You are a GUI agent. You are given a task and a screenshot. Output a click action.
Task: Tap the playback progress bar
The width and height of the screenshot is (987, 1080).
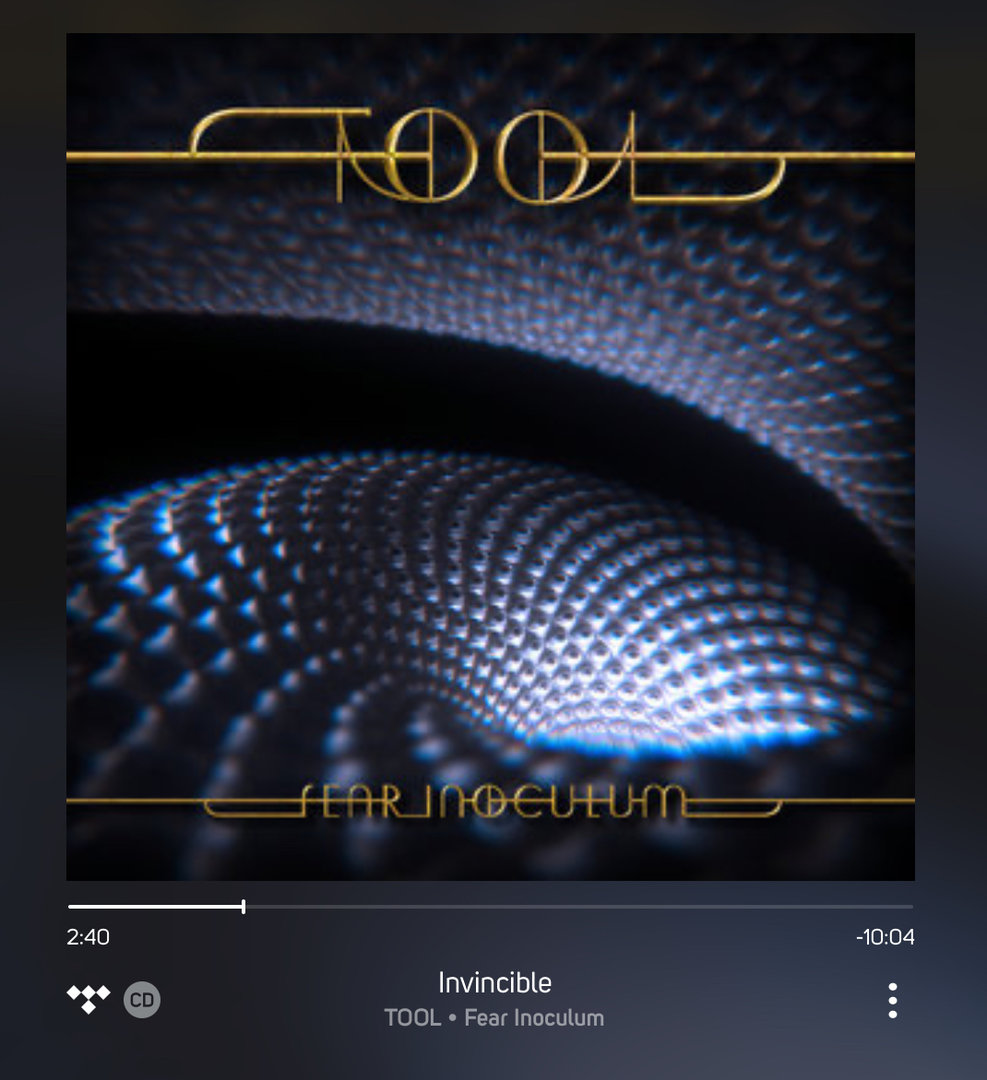click(490, 907)
